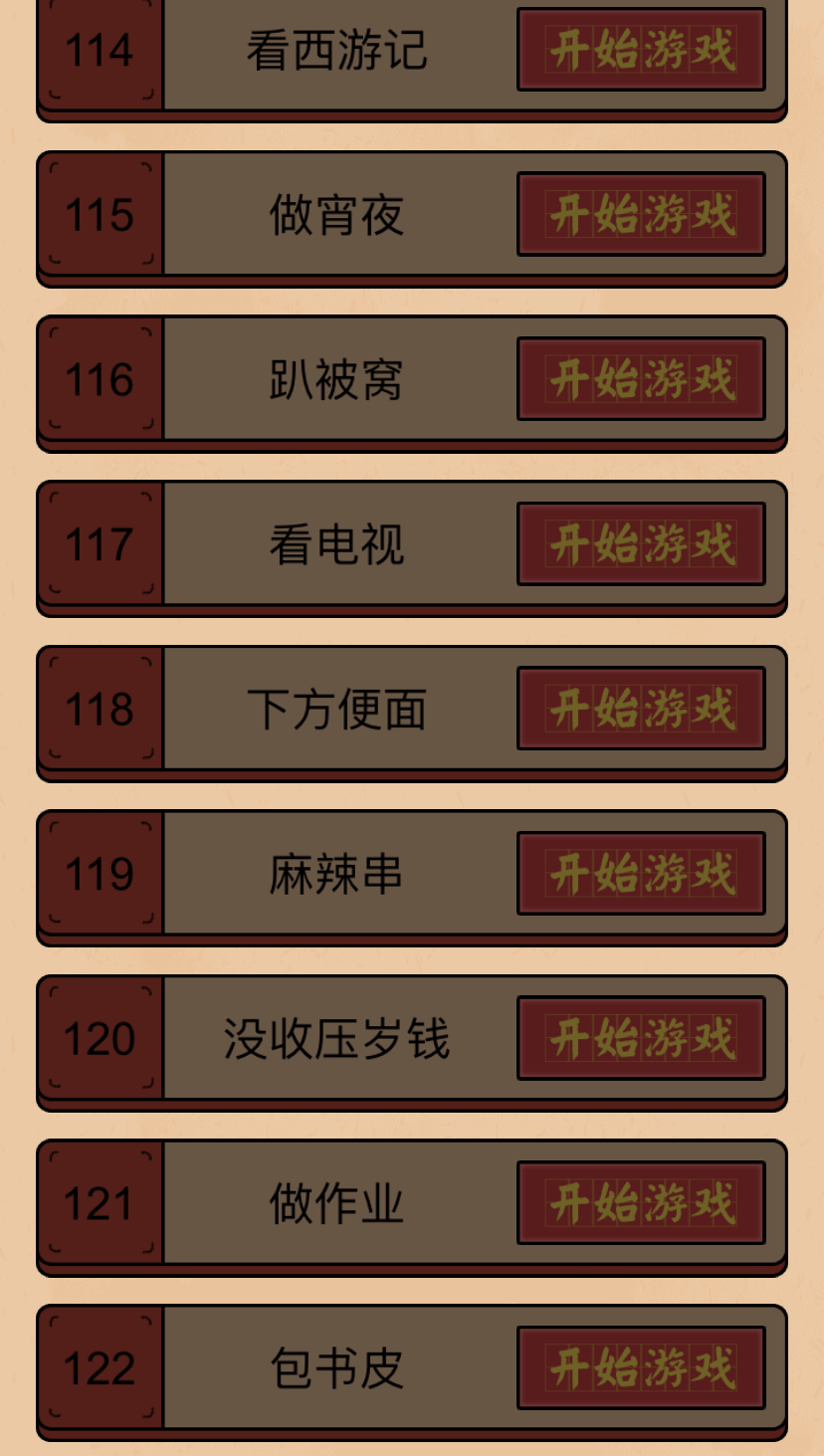
Task: Tap the number badge 122
Action: click(99, 1367)
